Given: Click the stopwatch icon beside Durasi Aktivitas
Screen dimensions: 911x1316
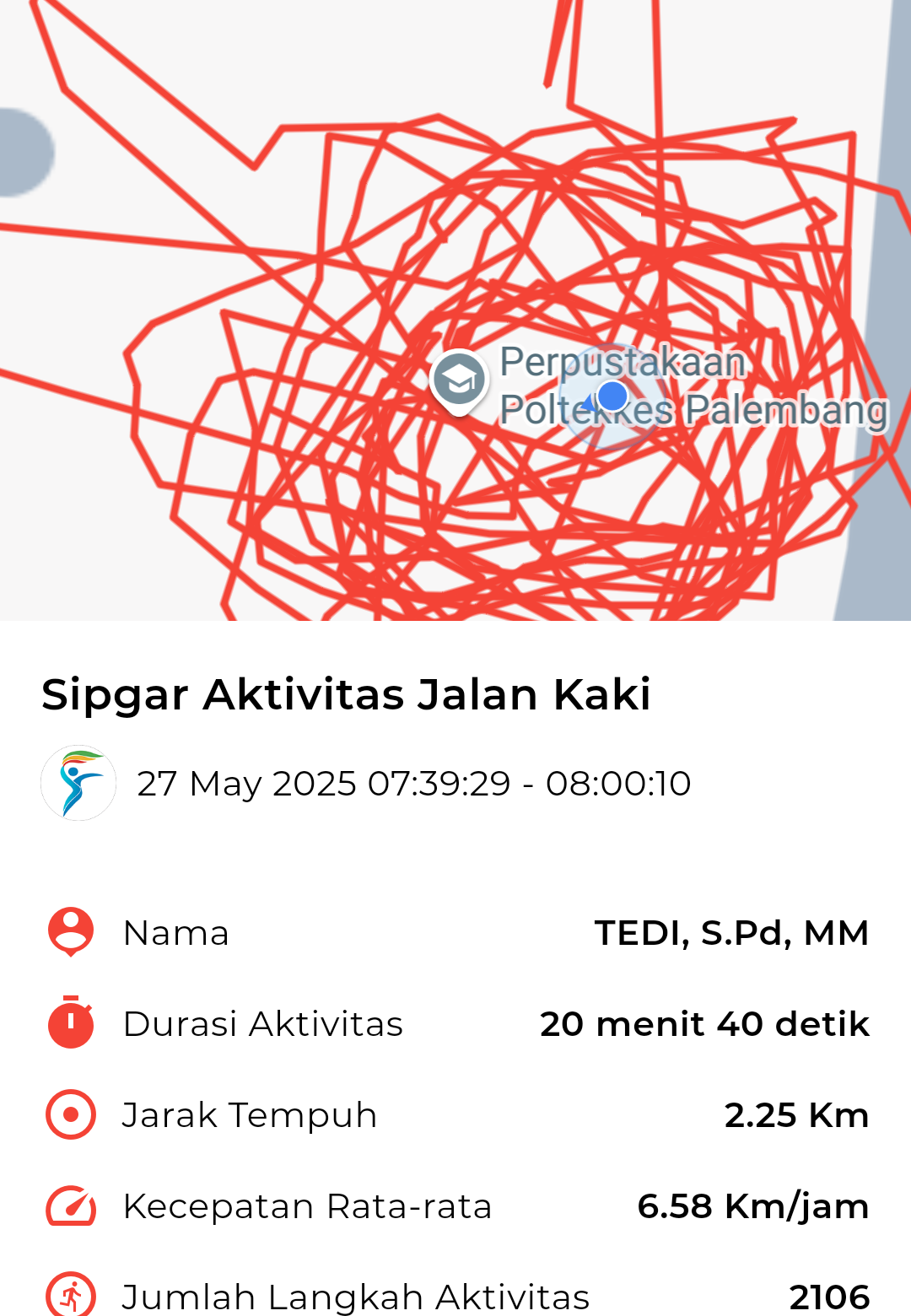Looking at the screenshot, I should (71, 1023).
